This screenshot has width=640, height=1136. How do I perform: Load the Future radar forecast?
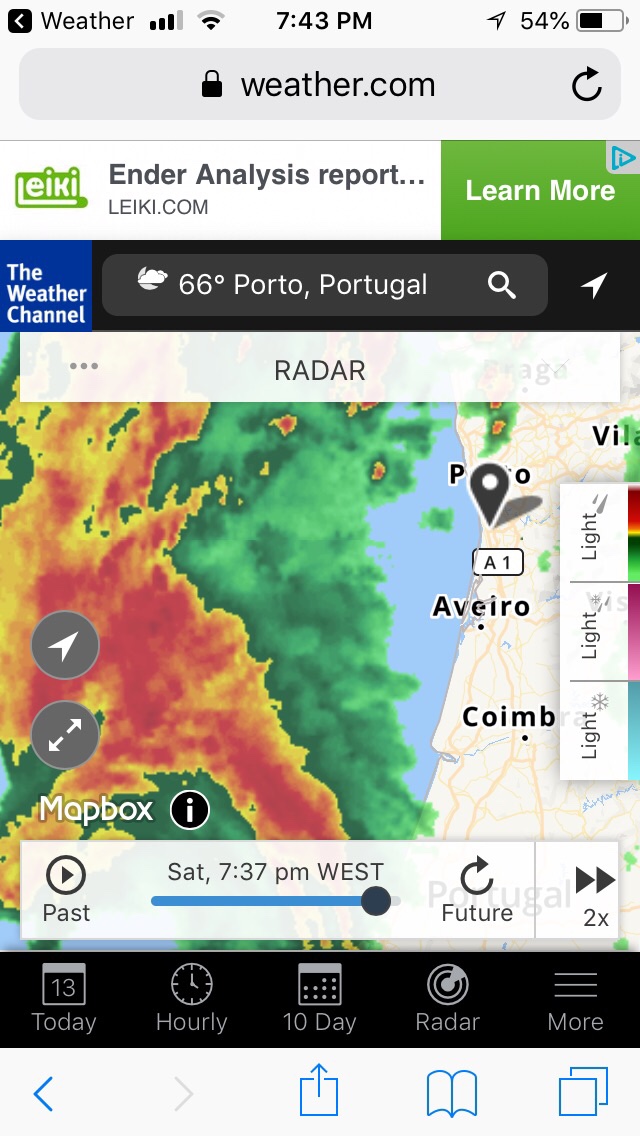[477, 888]
